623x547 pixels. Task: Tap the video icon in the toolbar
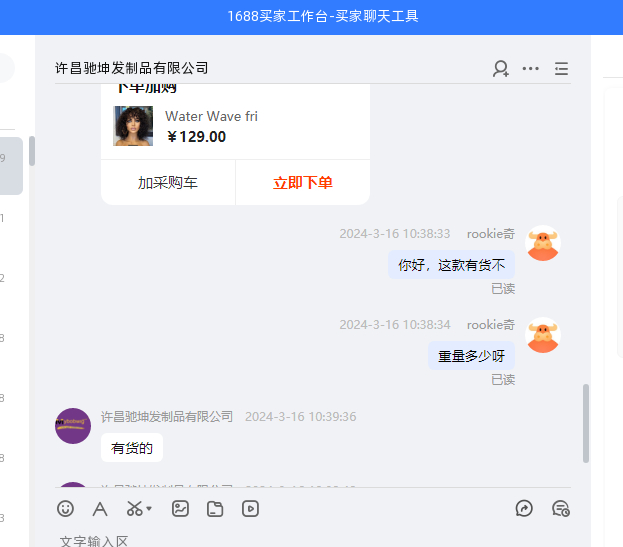point(250,509)
